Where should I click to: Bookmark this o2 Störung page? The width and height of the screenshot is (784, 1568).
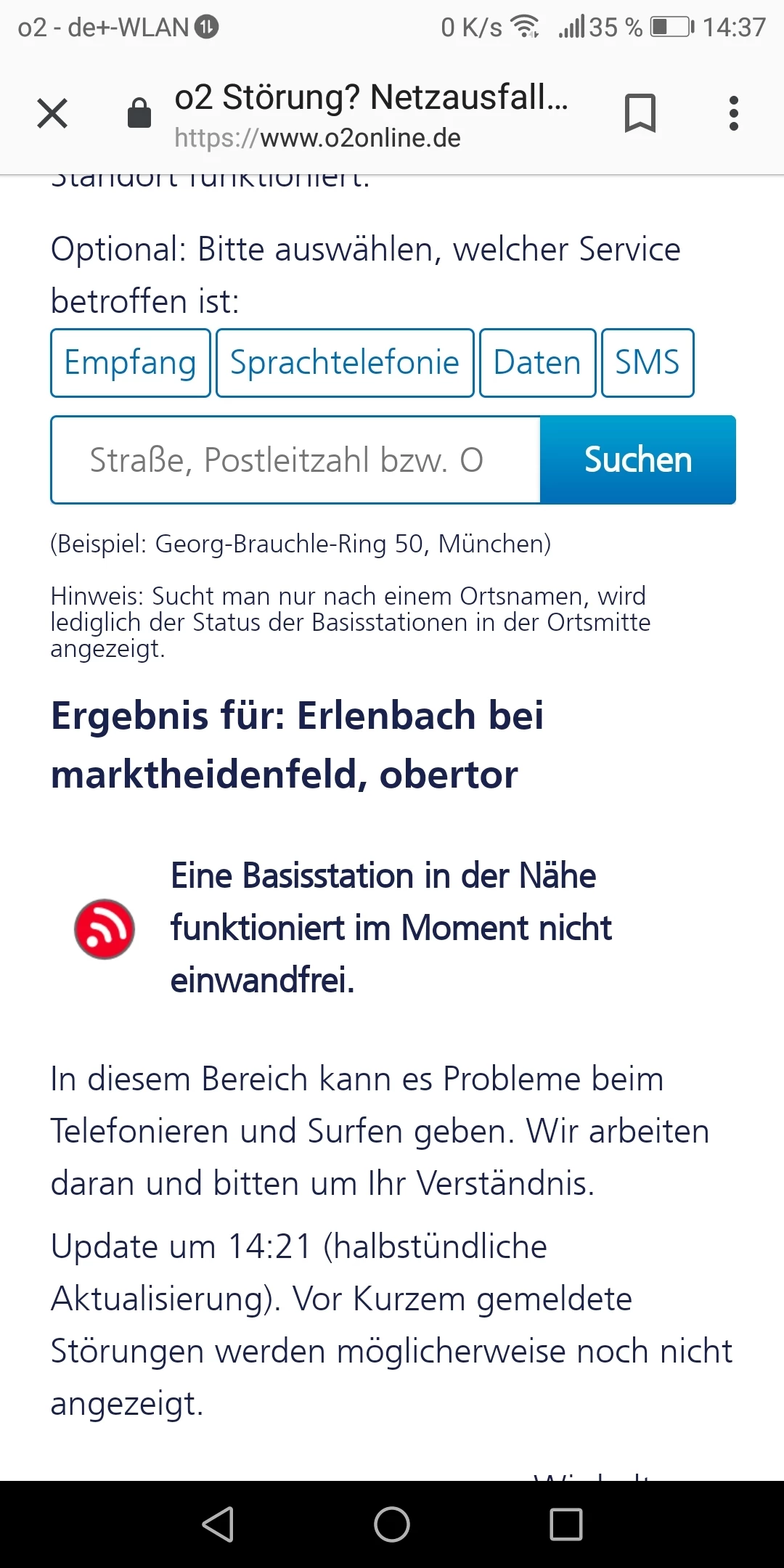pos(640,113)
